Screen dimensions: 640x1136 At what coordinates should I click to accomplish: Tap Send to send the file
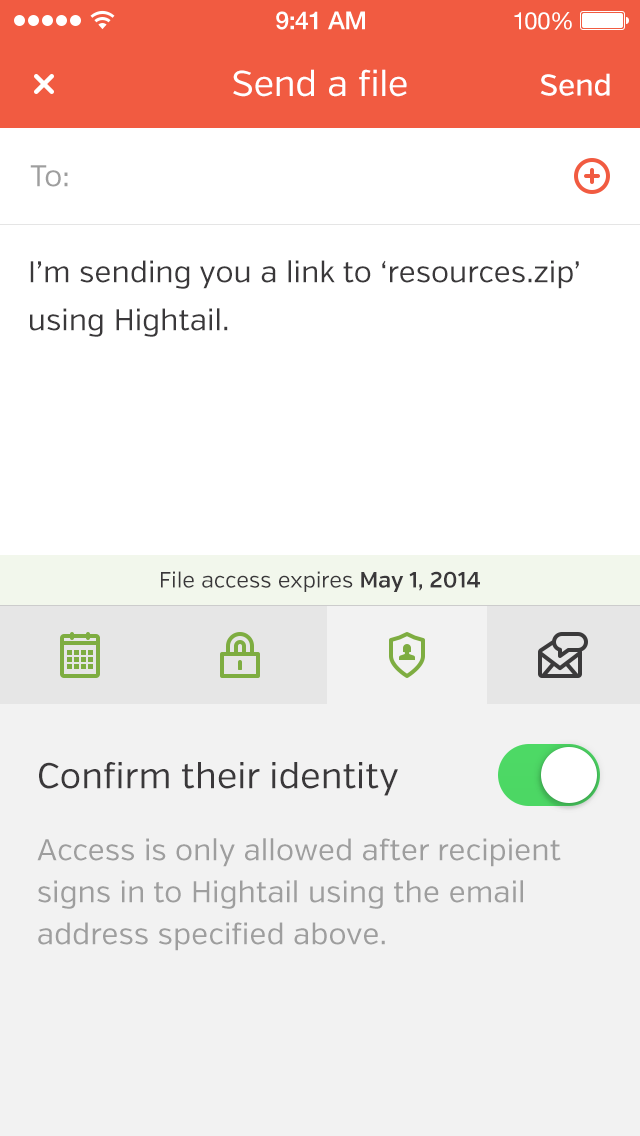pyautogui.click(x=575, y=86)
